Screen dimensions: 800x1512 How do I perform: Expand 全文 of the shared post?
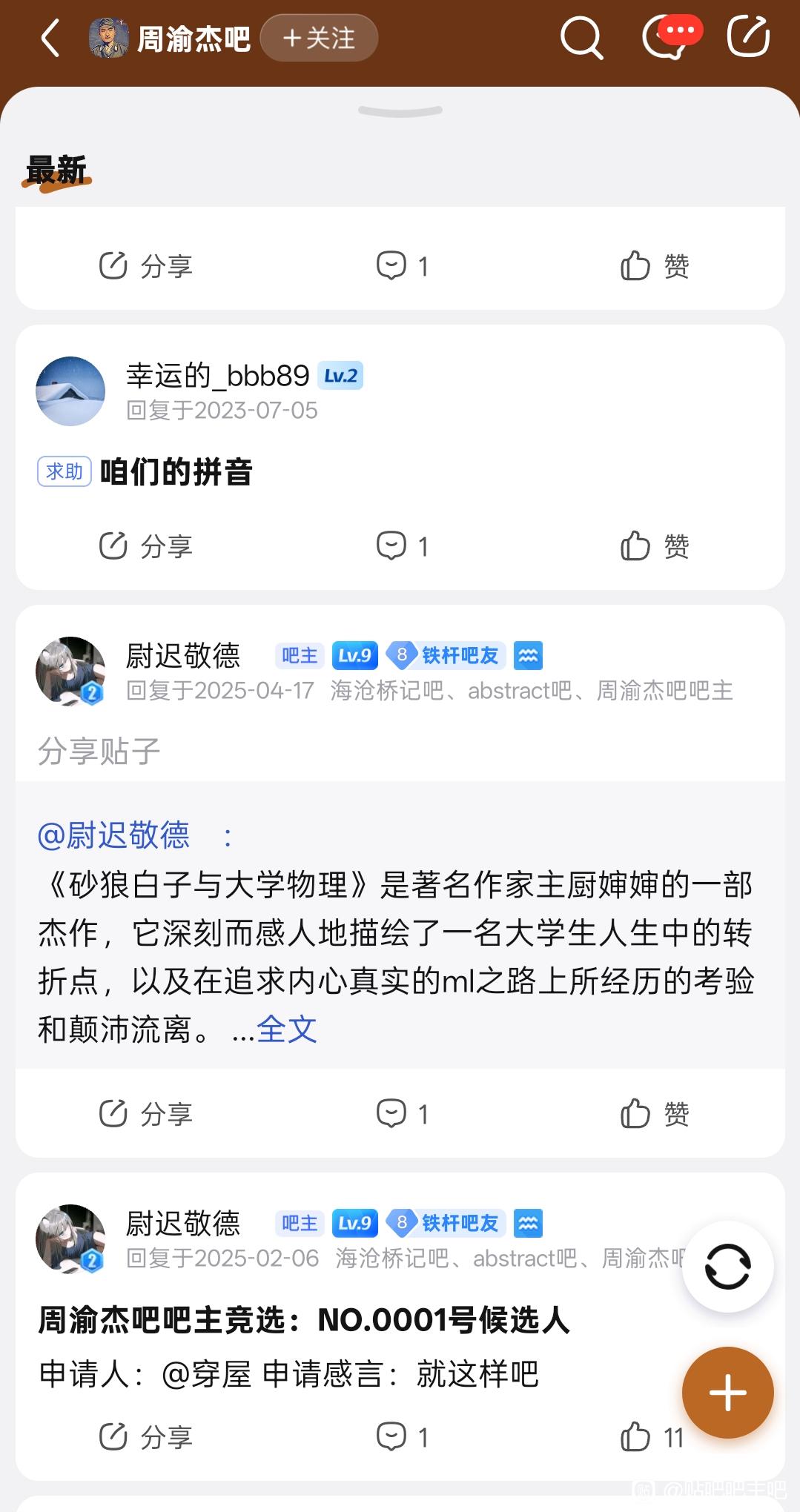pos(286,1029)
